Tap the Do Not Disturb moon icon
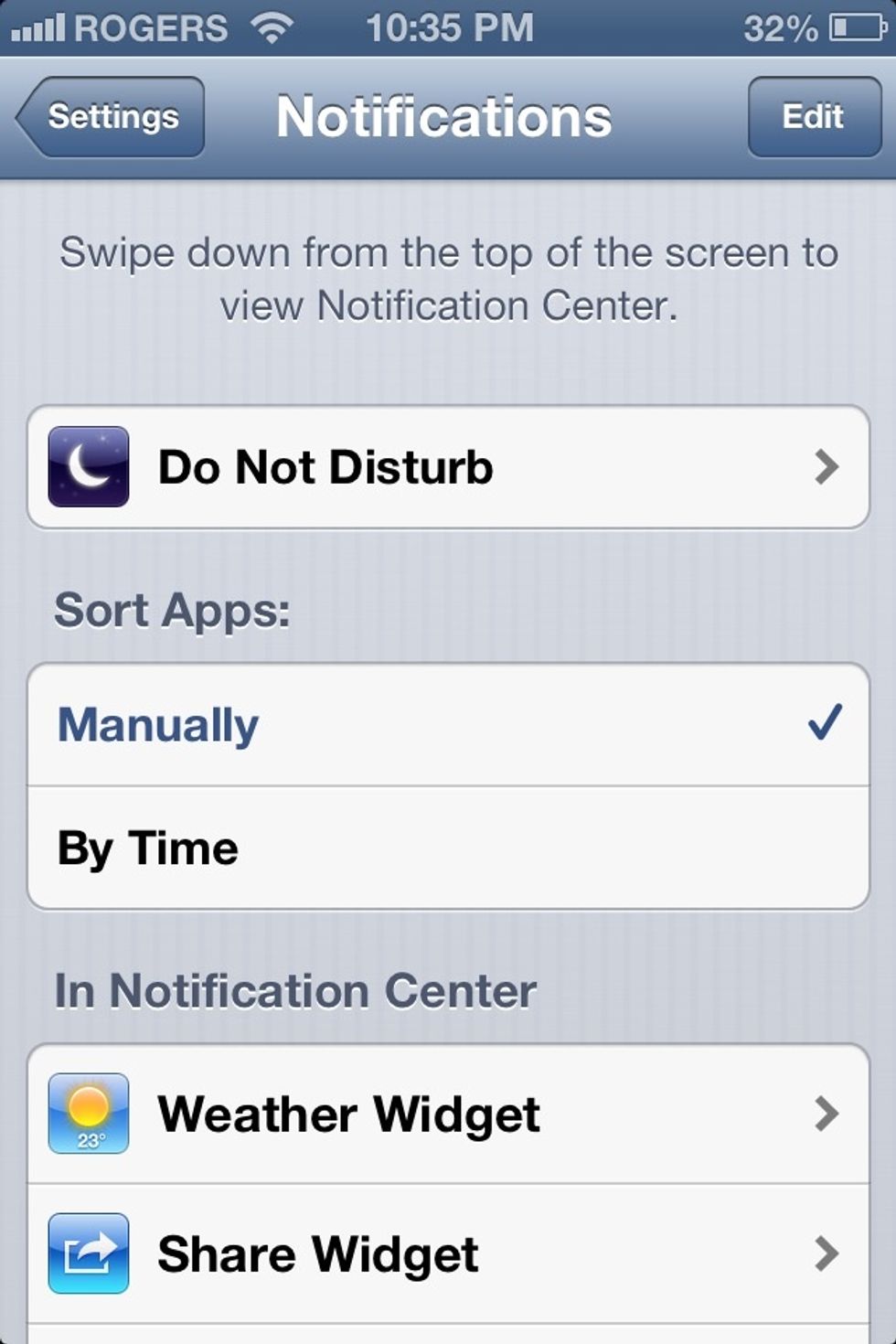 (x=87, y=466)
